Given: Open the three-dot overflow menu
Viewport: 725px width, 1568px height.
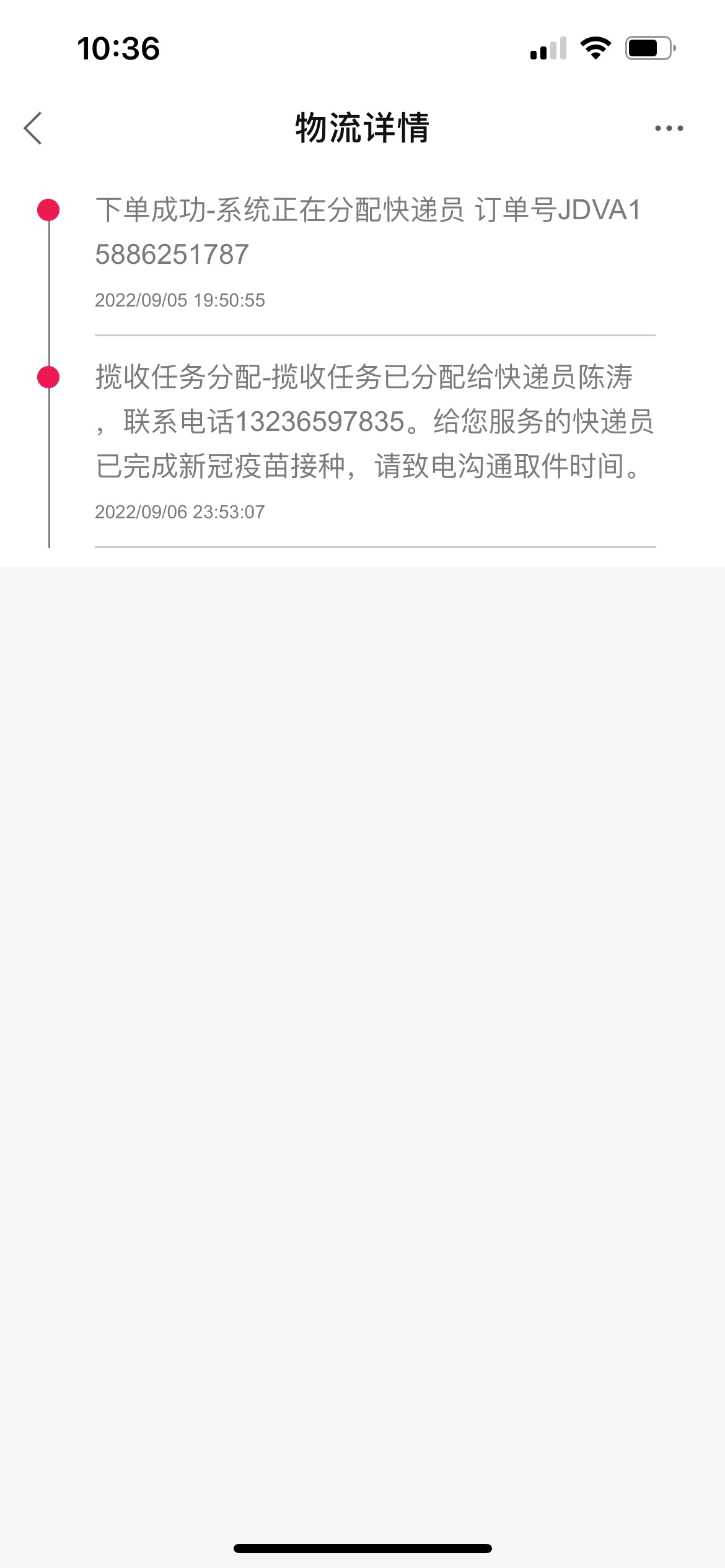Looking at the screenshot, I should tap(669, 128).
